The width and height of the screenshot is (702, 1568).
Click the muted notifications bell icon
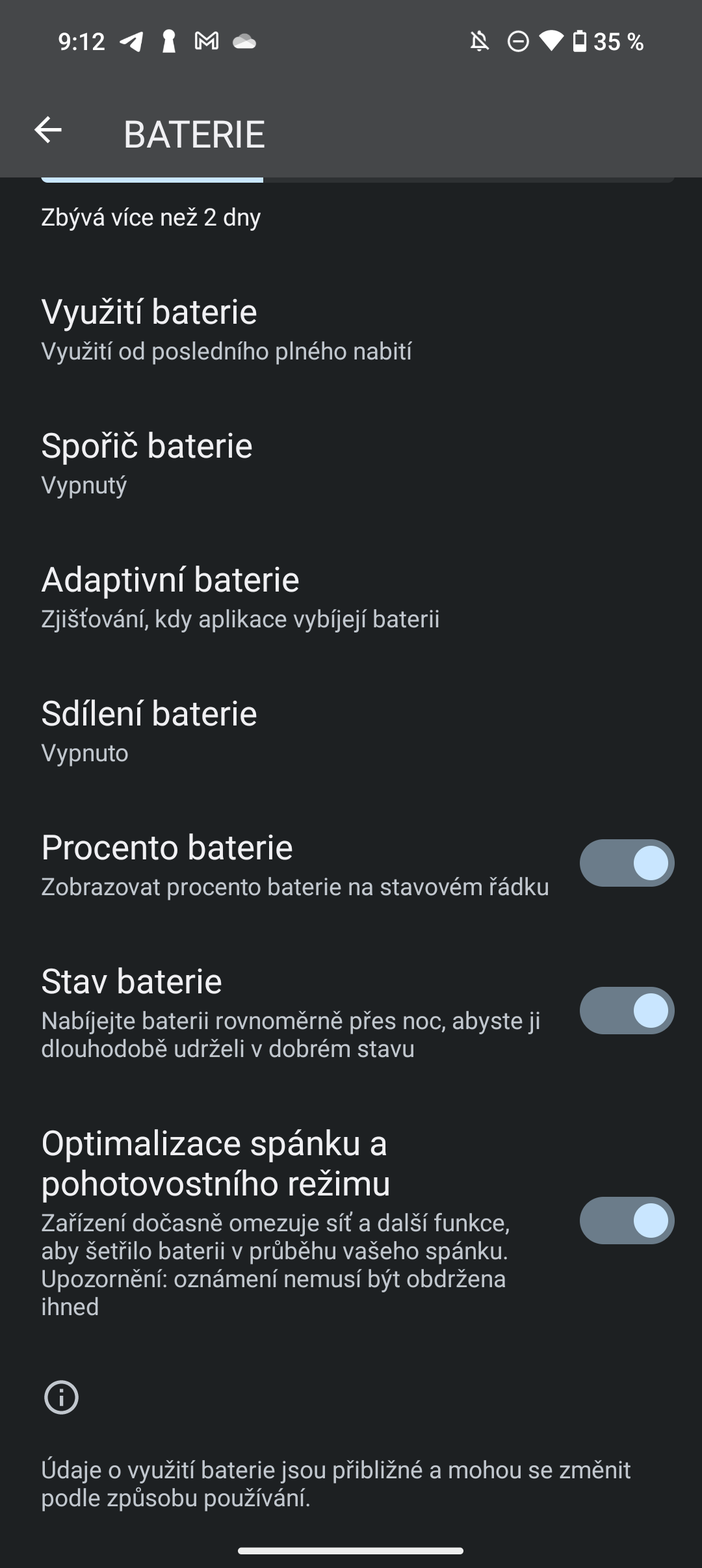(x=479, y=42)
